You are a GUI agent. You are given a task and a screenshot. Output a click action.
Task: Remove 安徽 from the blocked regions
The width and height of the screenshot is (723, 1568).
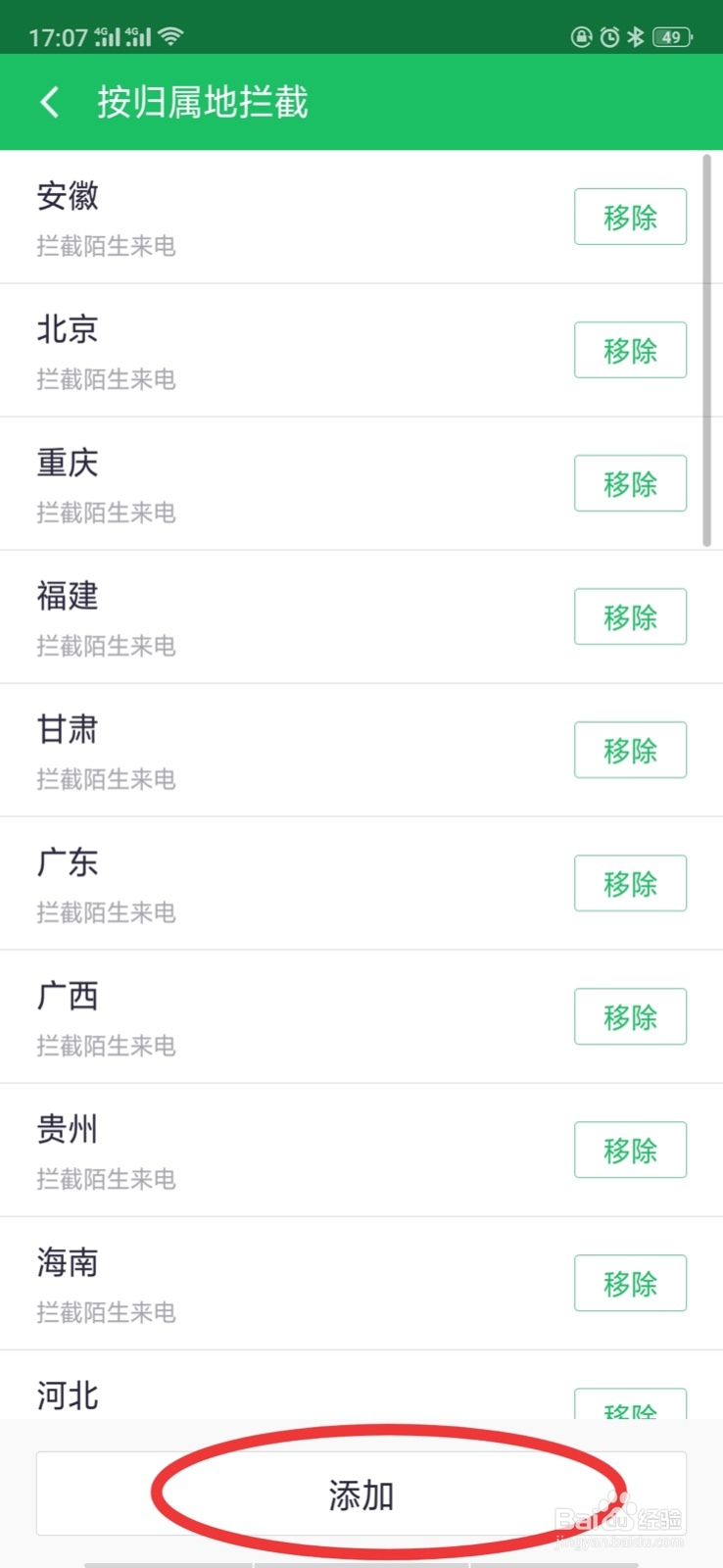[630, 217]
